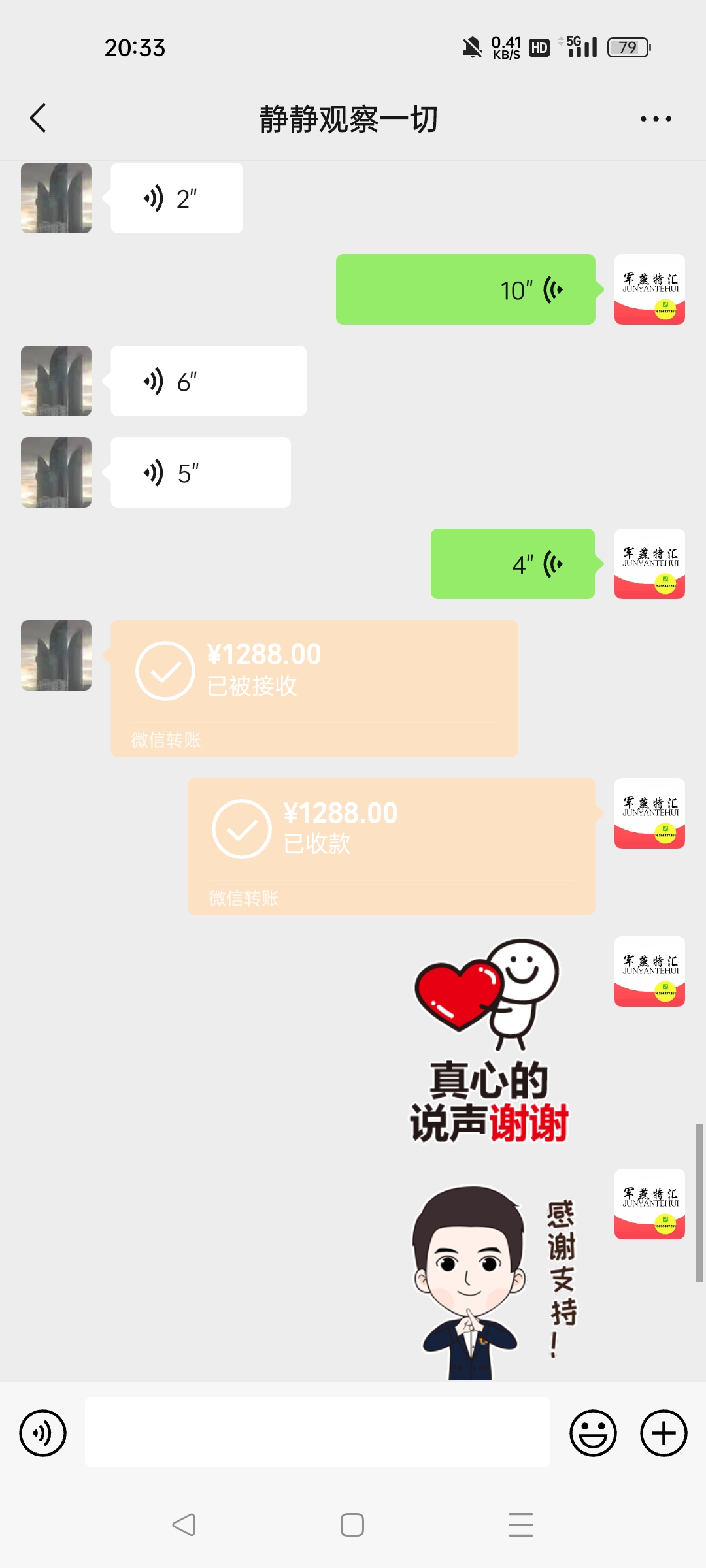Play the 5-second voice message
706x1568 pixels.
[200, 472]
